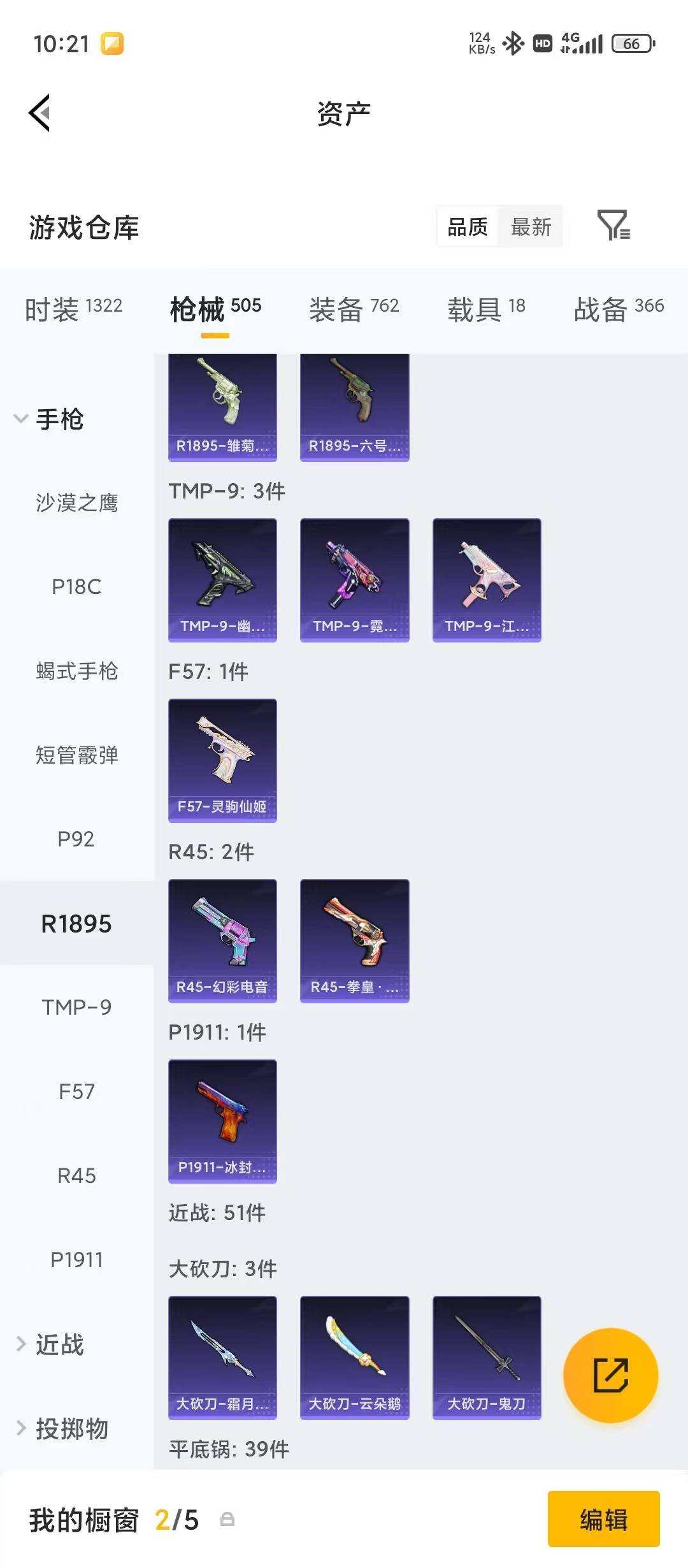The image size is (688, 1568).
Task: Select R1895 in the weapon sidebar
Action: coord(77,923)
